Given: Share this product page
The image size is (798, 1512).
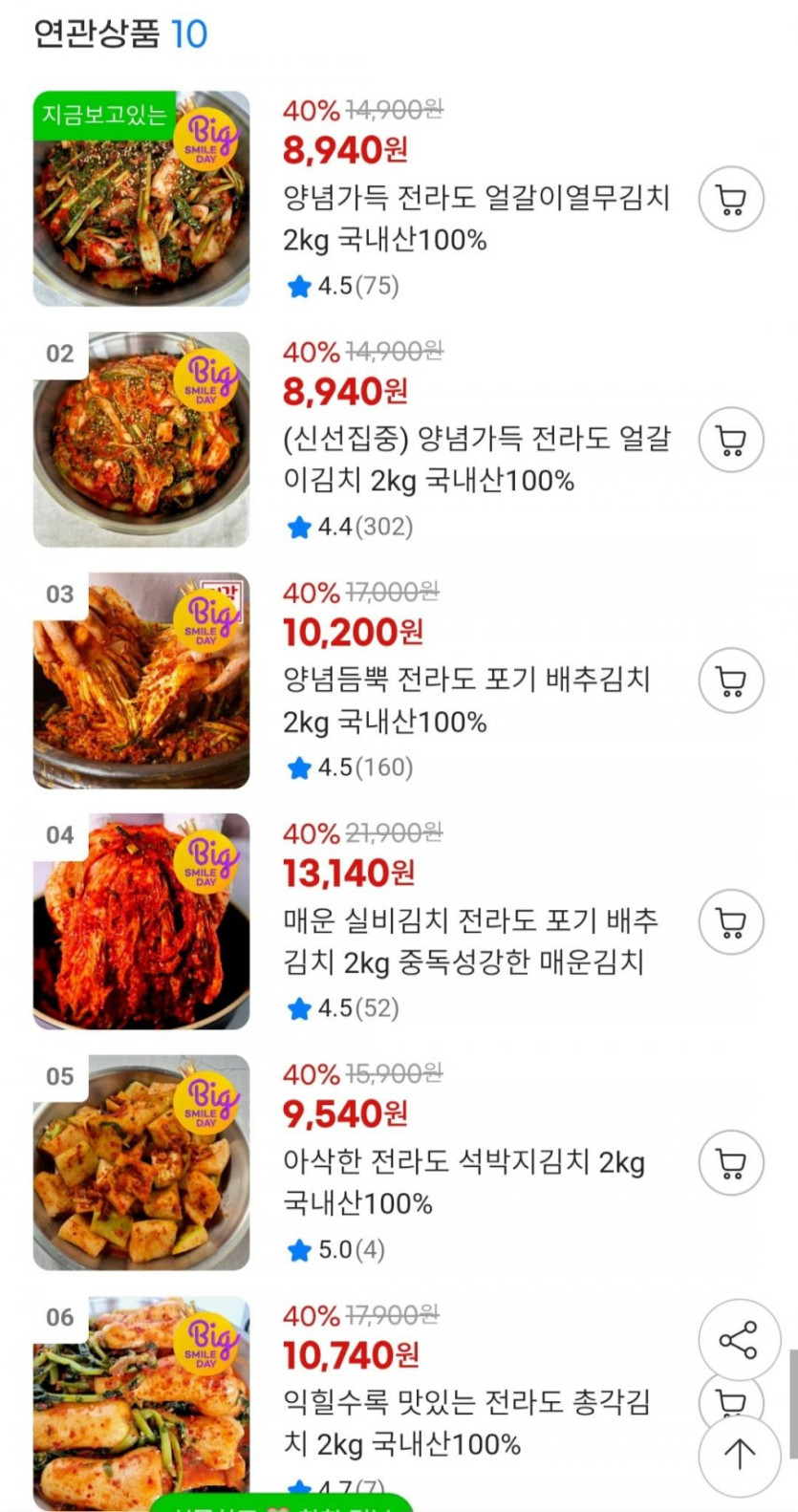Looking at the screenshot, I should (738, 1340).
